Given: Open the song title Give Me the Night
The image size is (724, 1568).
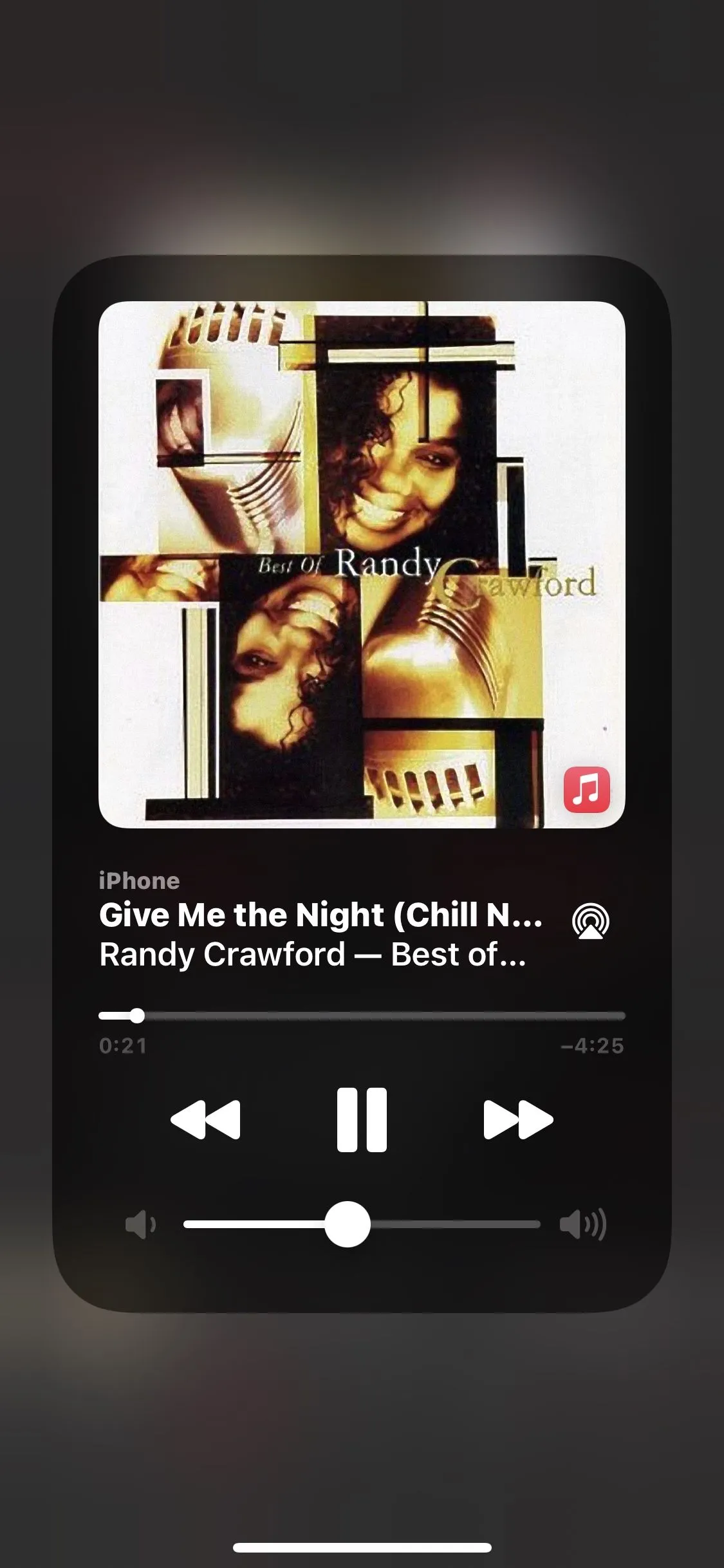Looking at the screenshot, I should click(320, 915).
